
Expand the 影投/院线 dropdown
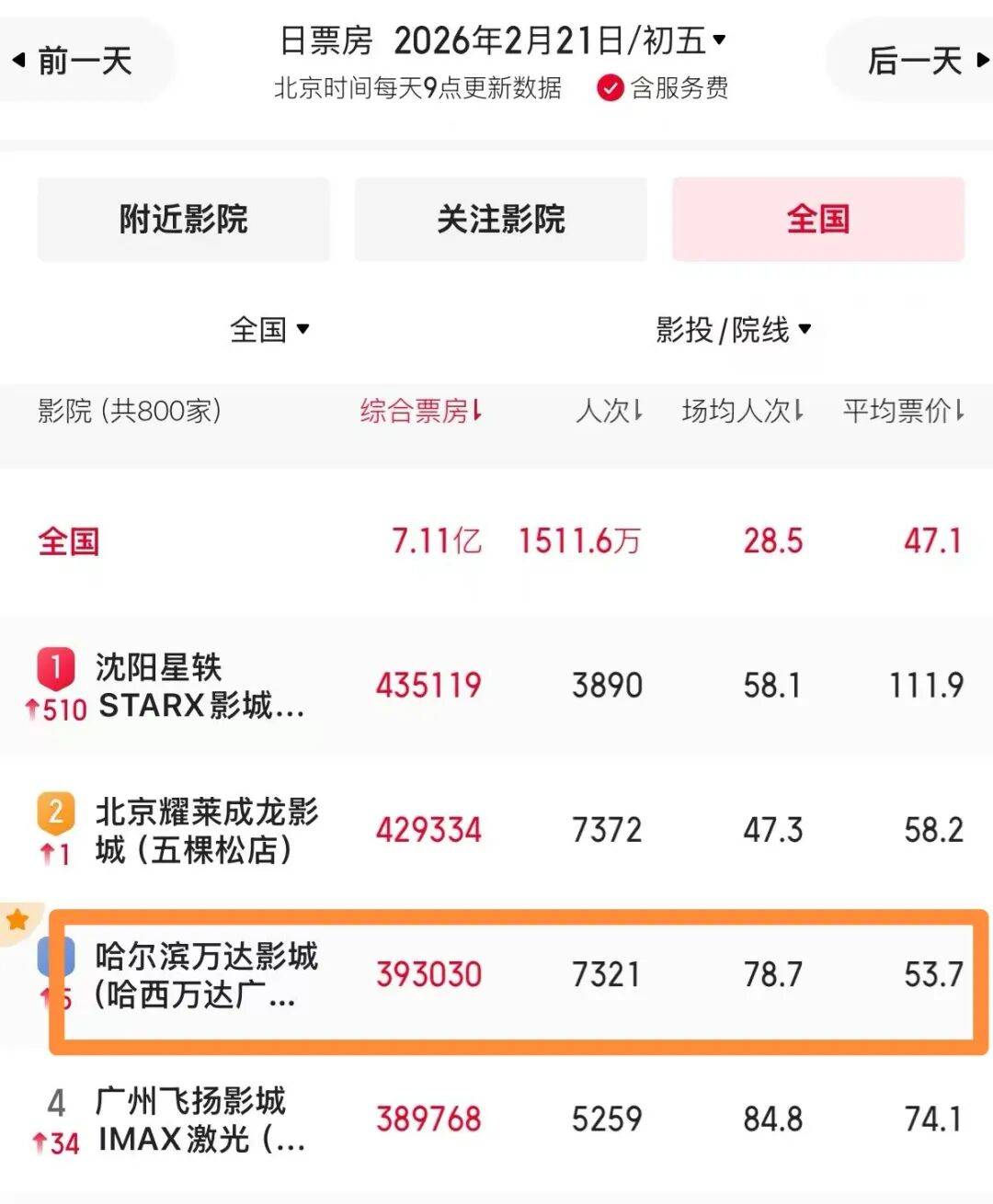tap(733, 329)
